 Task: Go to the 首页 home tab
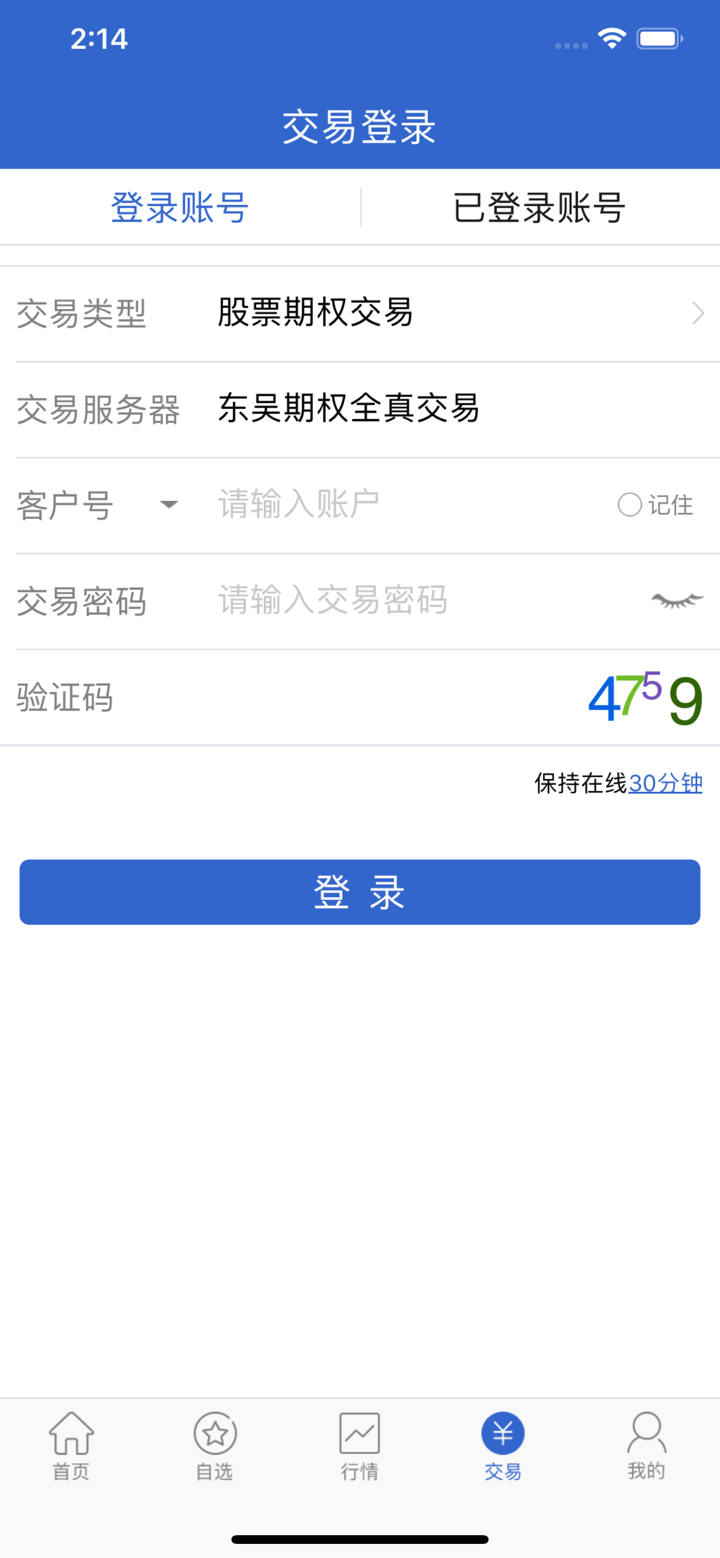click(x=71, y=1445)
